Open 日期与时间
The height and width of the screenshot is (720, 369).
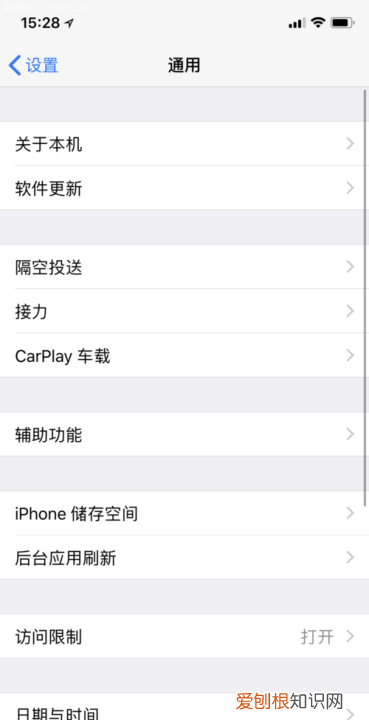click(184, 707)
